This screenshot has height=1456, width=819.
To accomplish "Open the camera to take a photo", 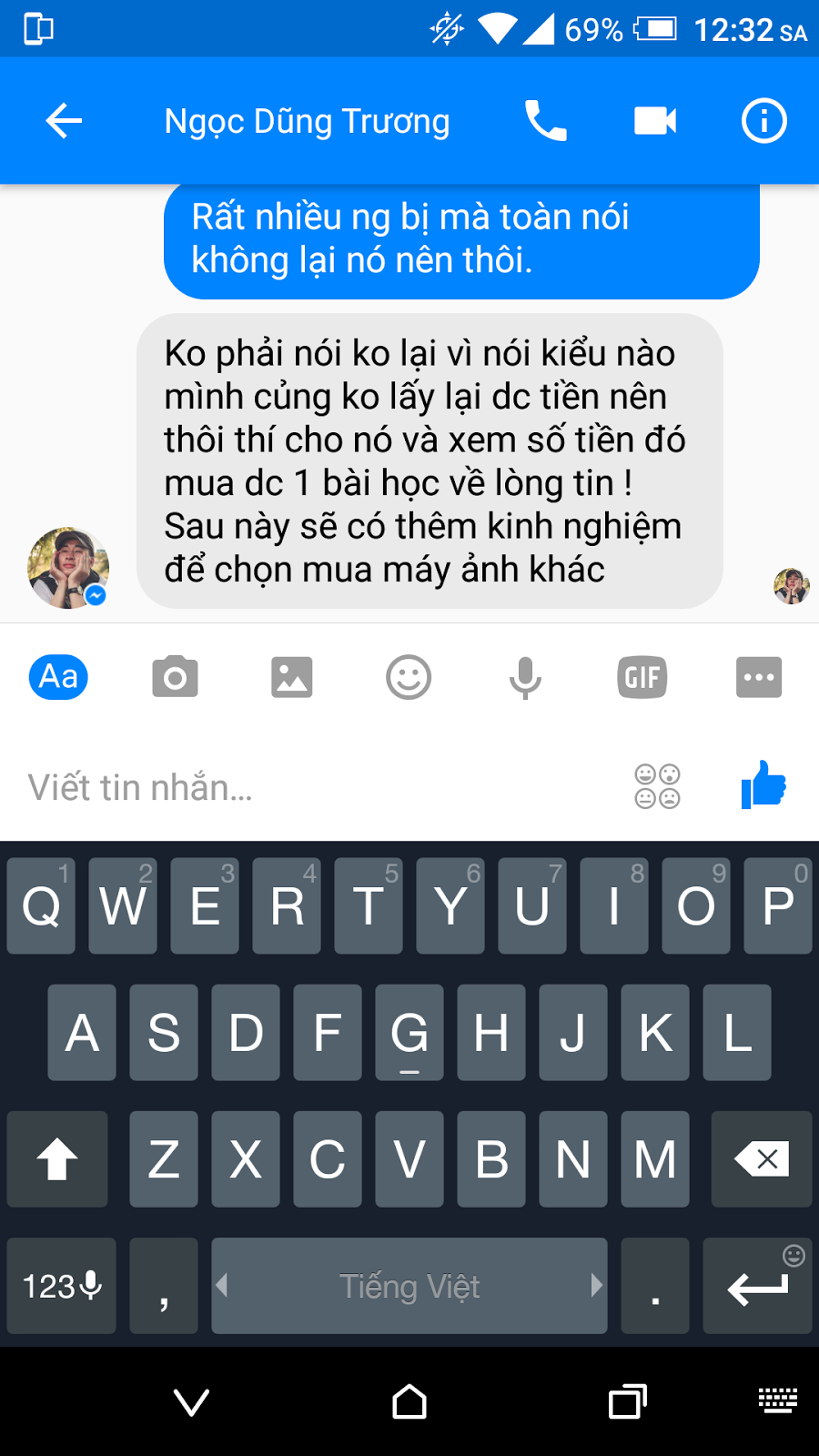I will tap(175, 677).
